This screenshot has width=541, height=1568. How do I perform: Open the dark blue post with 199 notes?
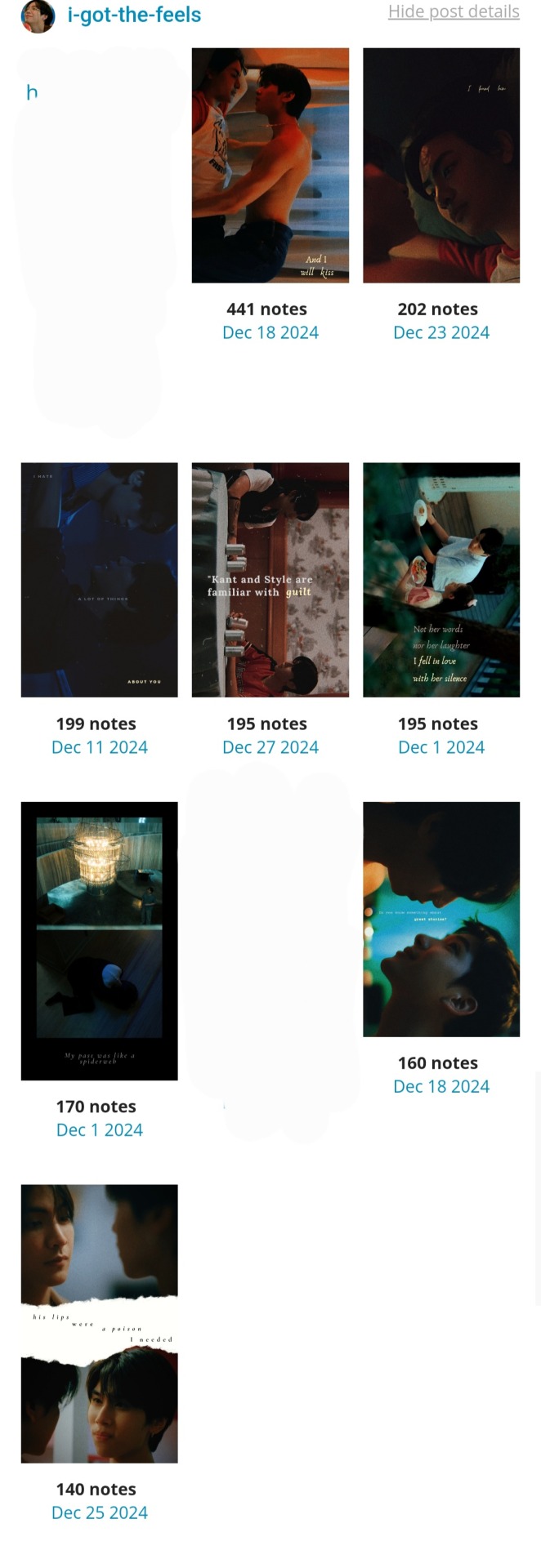pos(99,580)
